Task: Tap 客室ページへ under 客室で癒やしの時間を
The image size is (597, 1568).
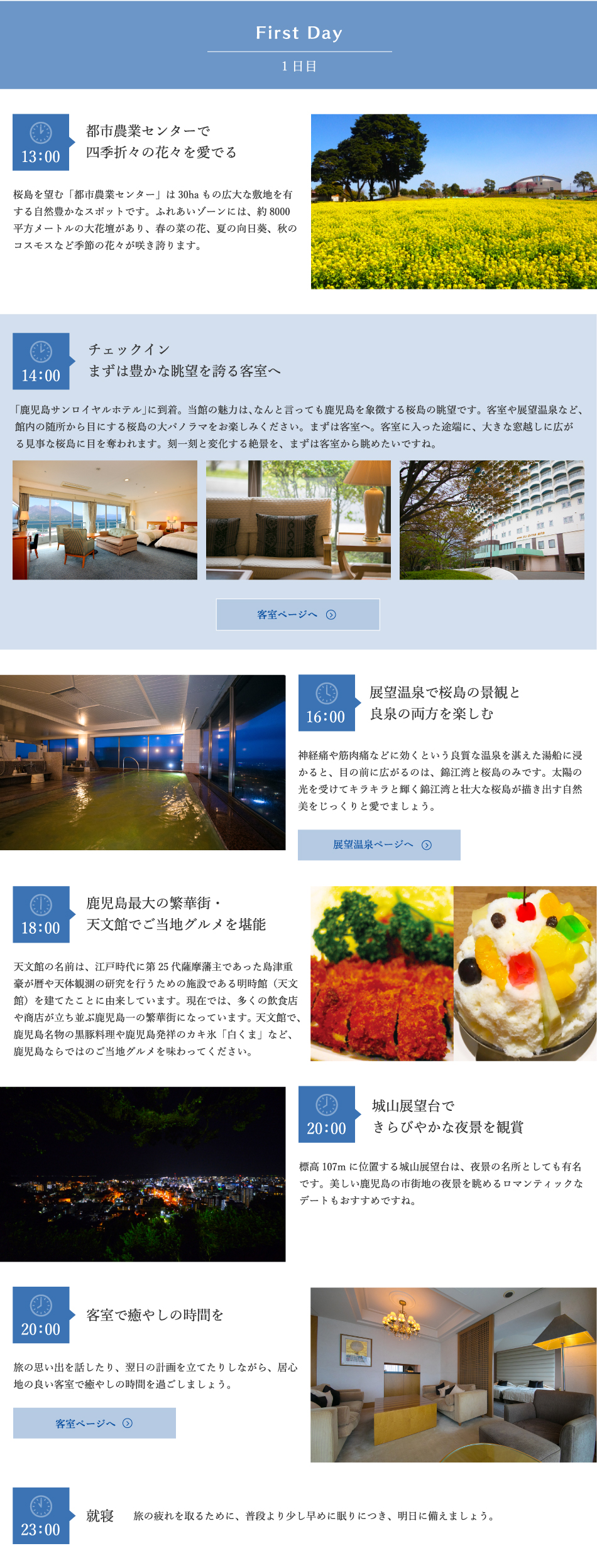Action: click(94, 1423)
